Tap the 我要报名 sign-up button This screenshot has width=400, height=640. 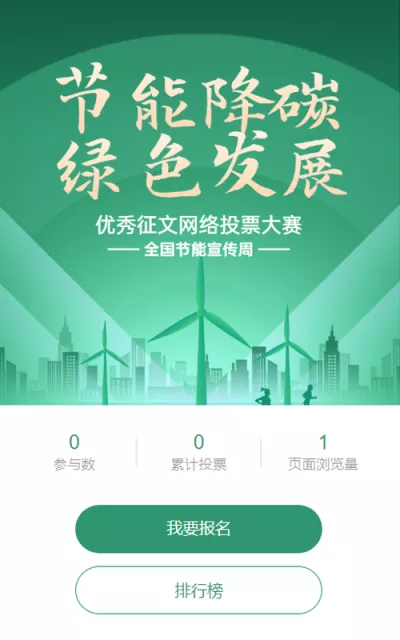pyautogui.click(x=198, y=529)
